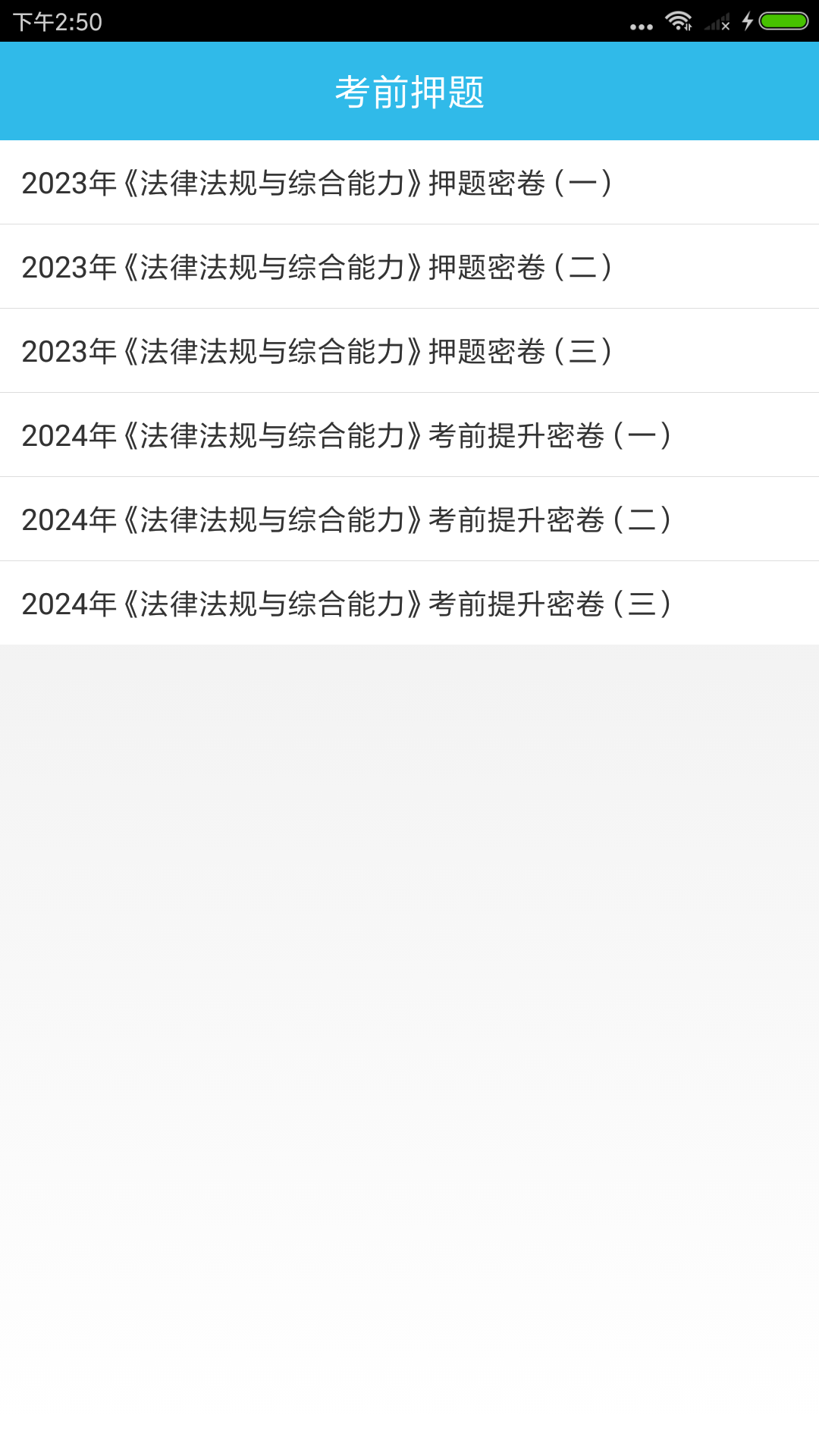The height and width of the screenshot is (1456, 819).
Task: Tap the cellular signal icon
Action: pos(714,23)
